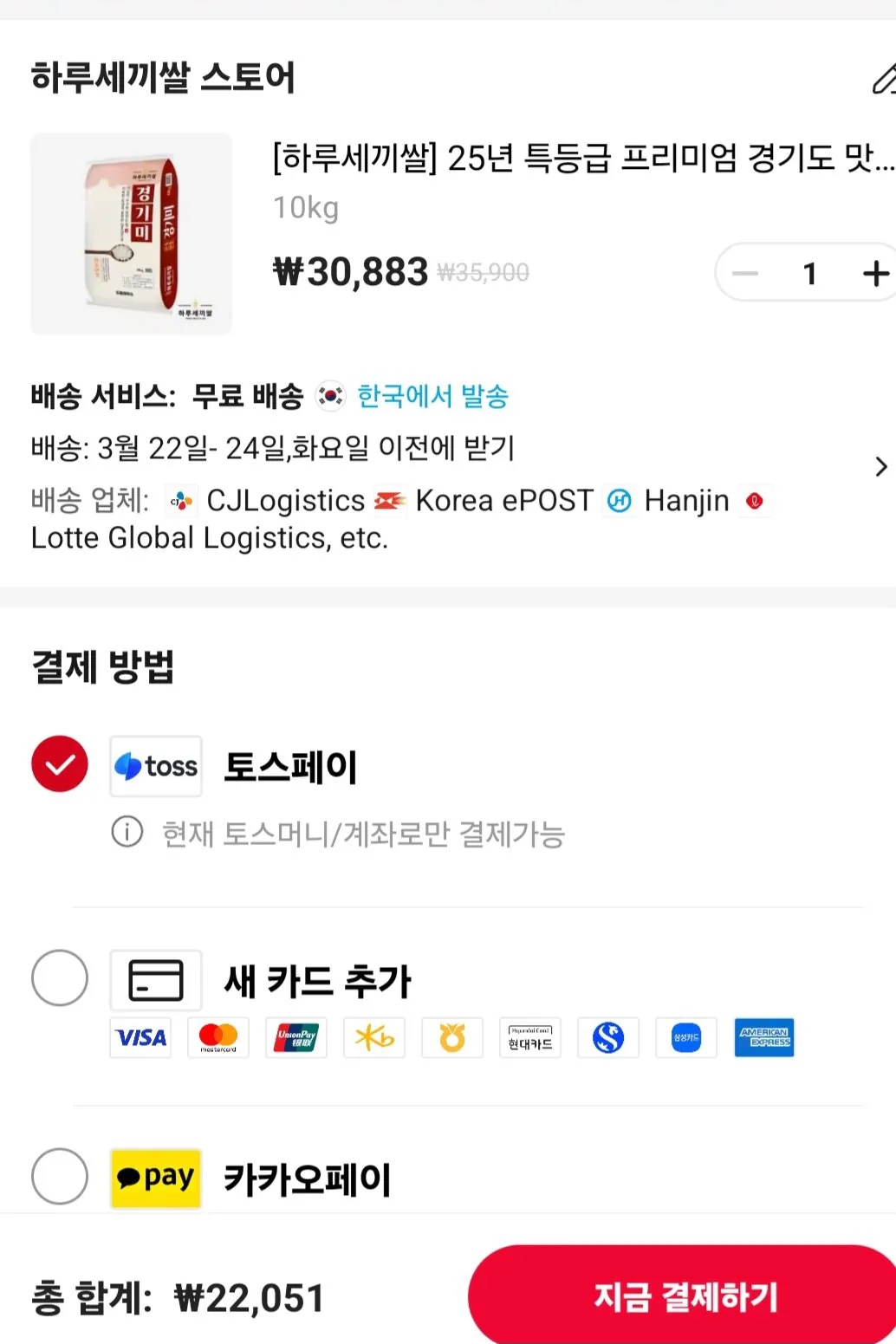896x1344 pixels.
Task: Tap the 지금 결제하기 payment button
Action: [683, 1296]
